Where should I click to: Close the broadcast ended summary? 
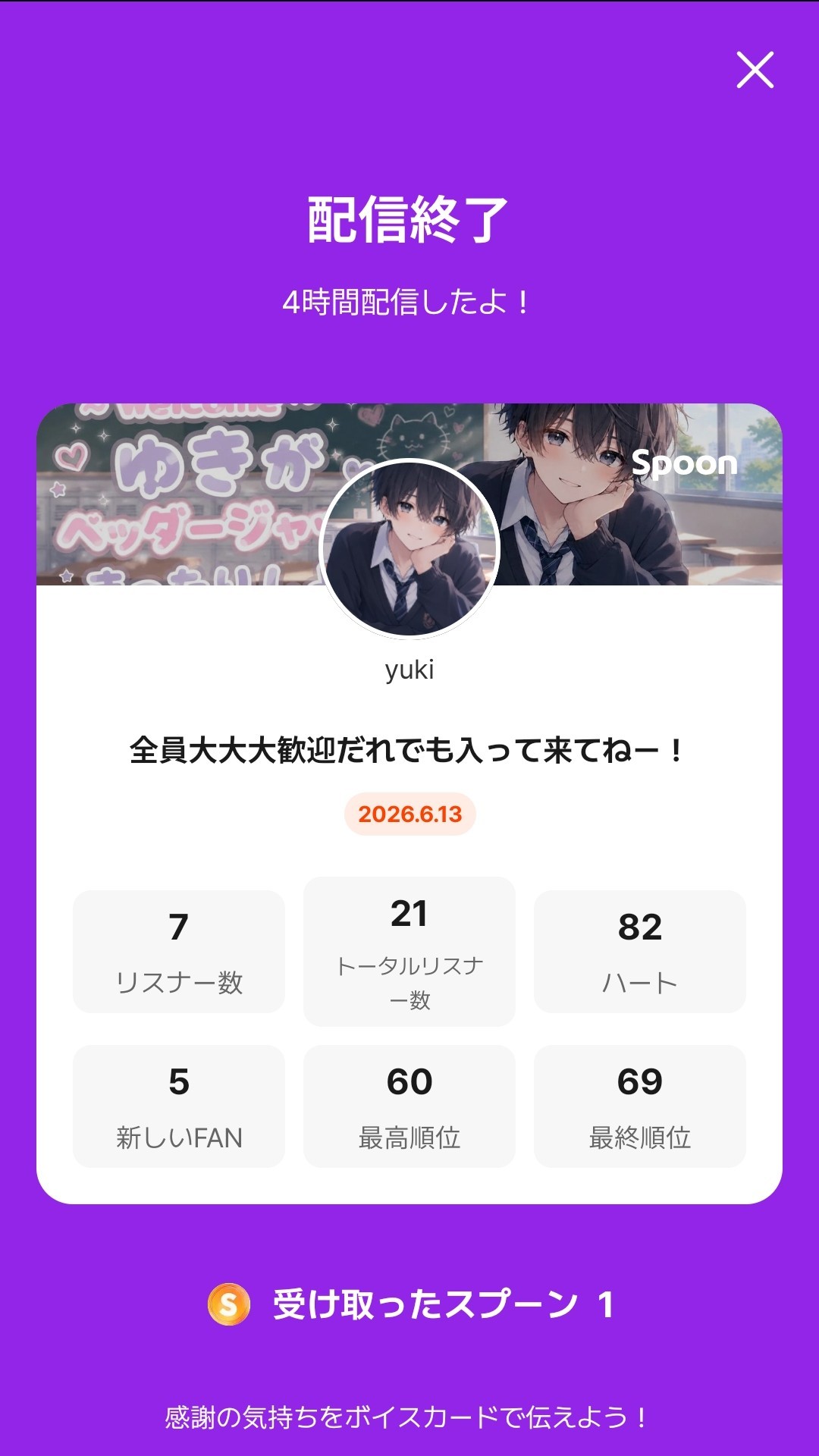click(755, 70)
